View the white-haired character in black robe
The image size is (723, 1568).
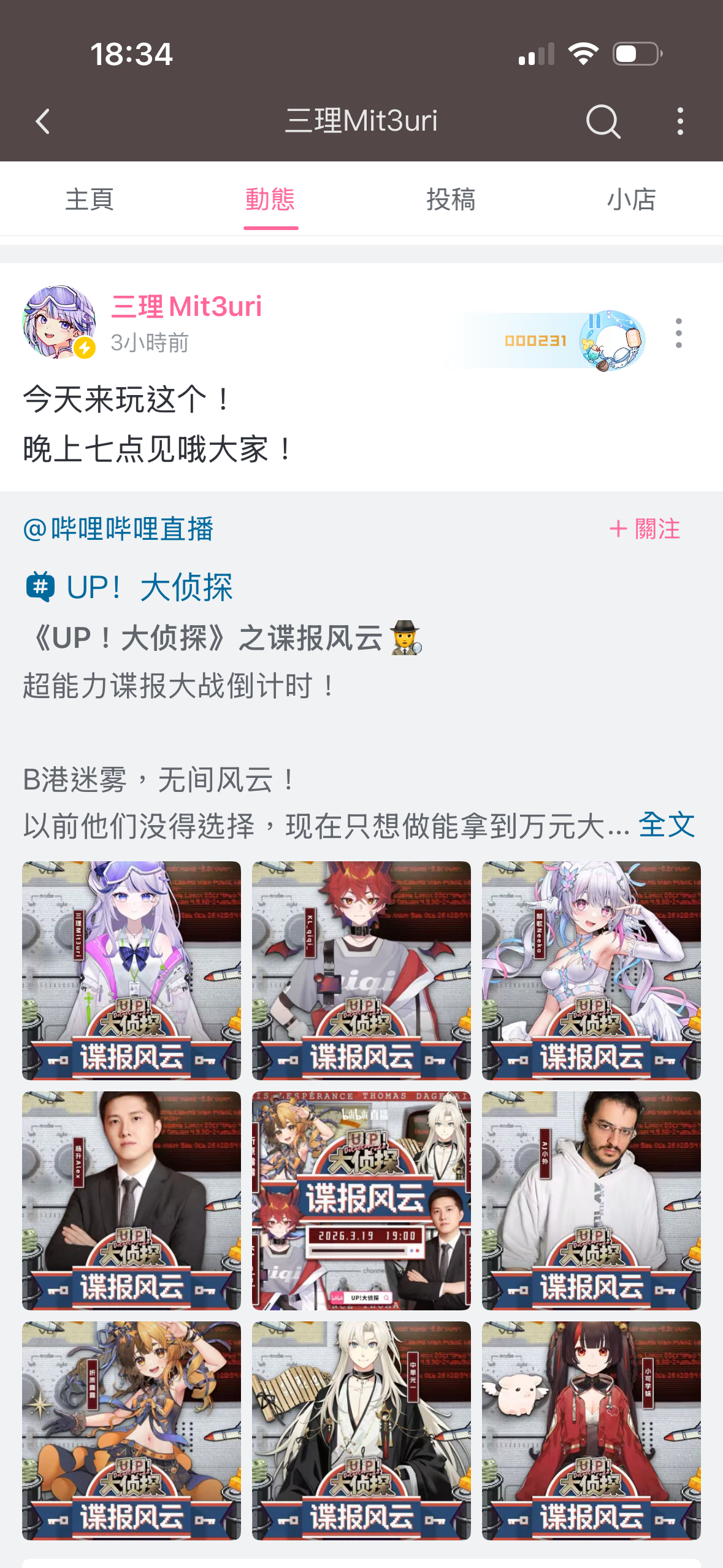pos(361,1431)
